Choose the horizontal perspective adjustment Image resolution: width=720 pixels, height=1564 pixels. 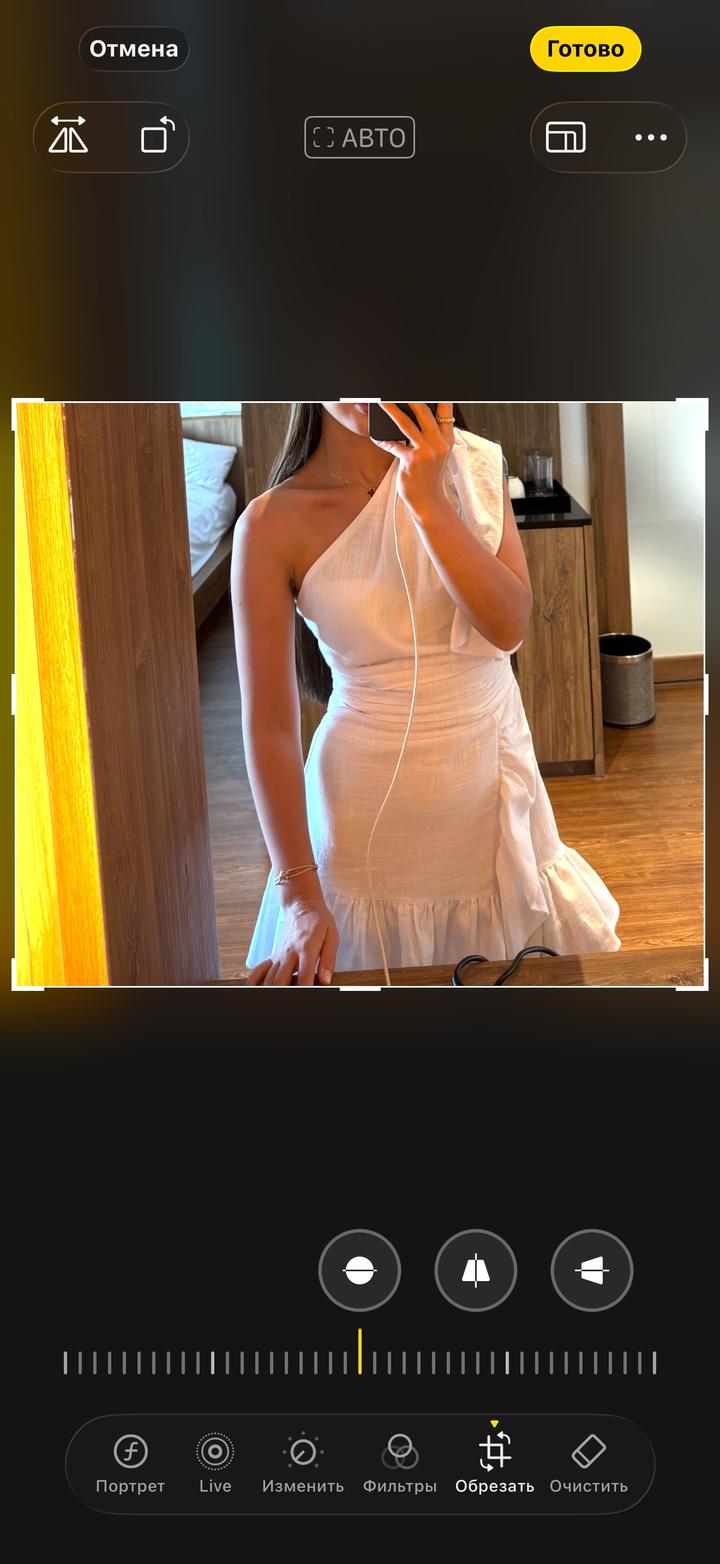592,1270
